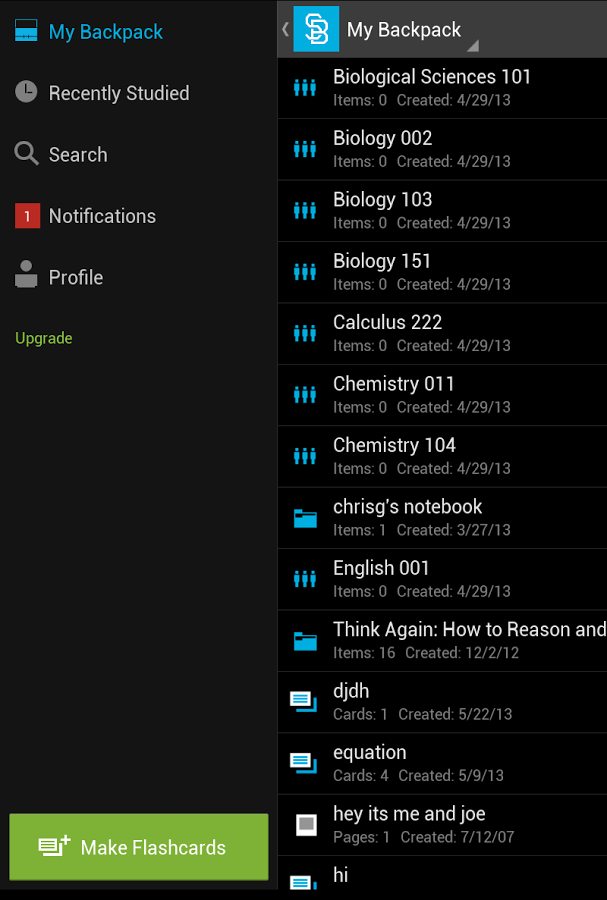Tap the Upgrade link
Image resolution: width=607 pixels, height=900 pixels.
(x=44, y=338)
